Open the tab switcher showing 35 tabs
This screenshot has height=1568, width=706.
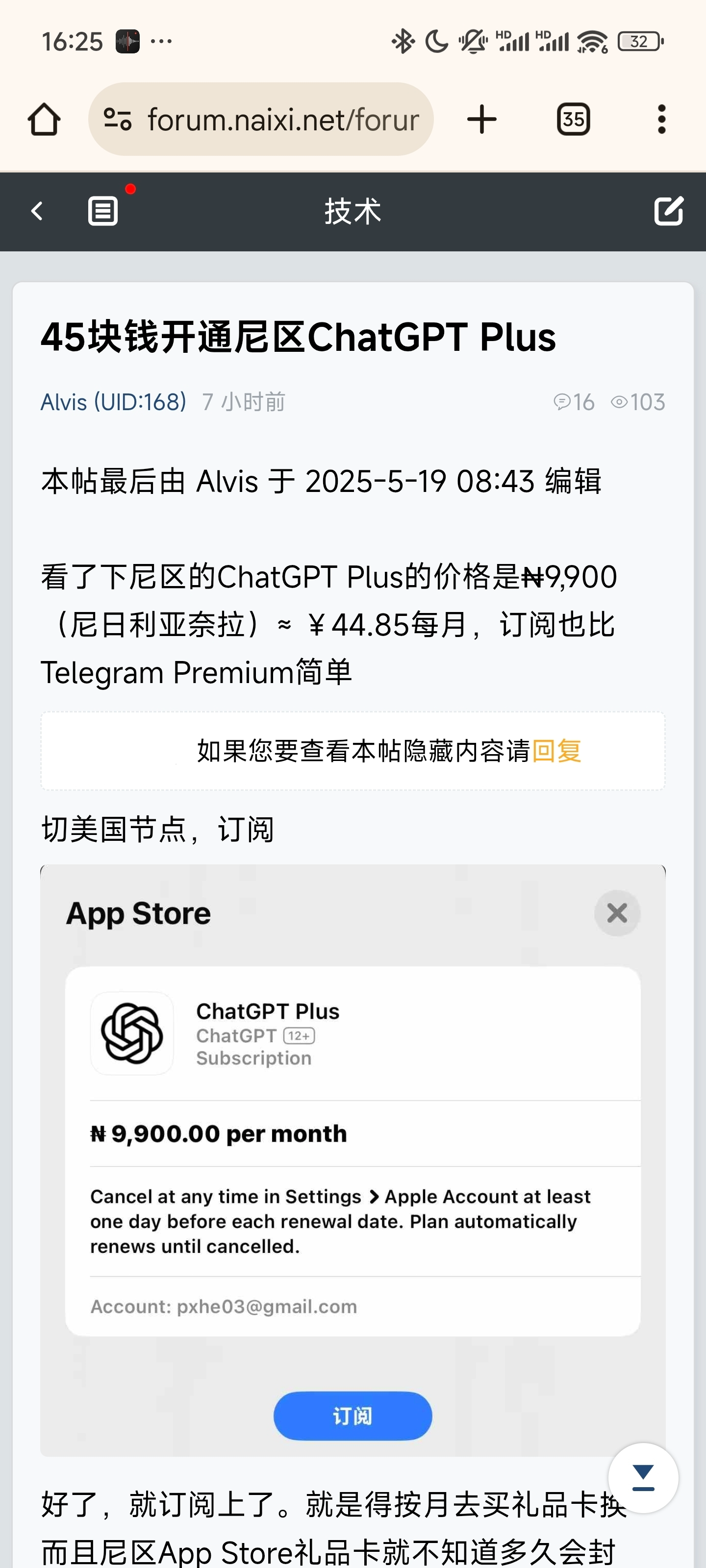(573, 119)
